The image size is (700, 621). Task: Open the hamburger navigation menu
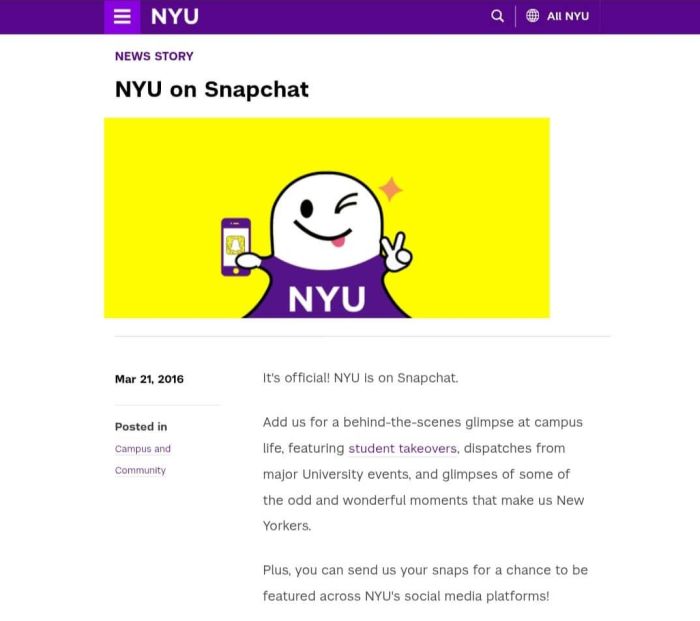coord(122,16)
